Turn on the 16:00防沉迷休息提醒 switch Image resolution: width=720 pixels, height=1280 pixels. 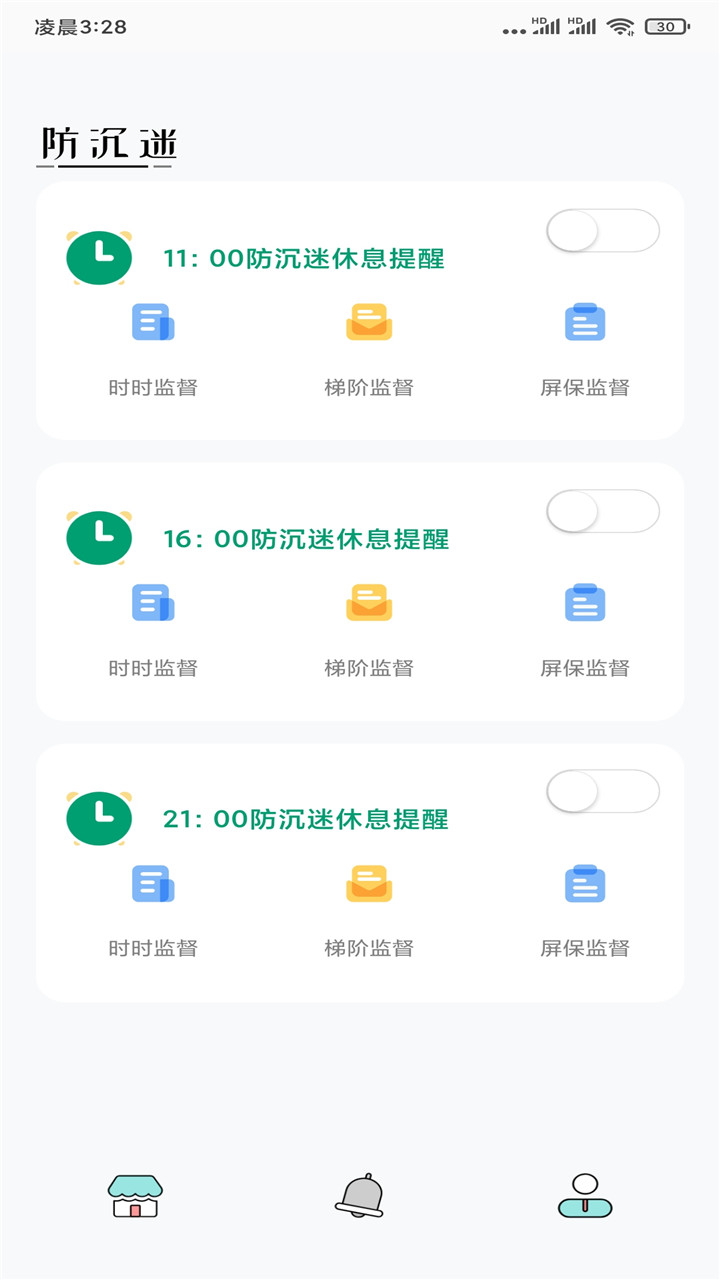pos(602,512)
